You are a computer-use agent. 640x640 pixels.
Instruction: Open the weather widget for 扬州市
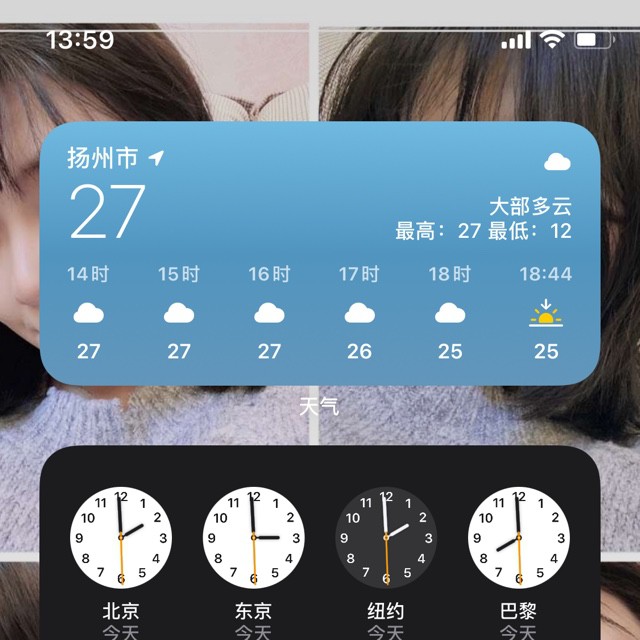[320, 257]
